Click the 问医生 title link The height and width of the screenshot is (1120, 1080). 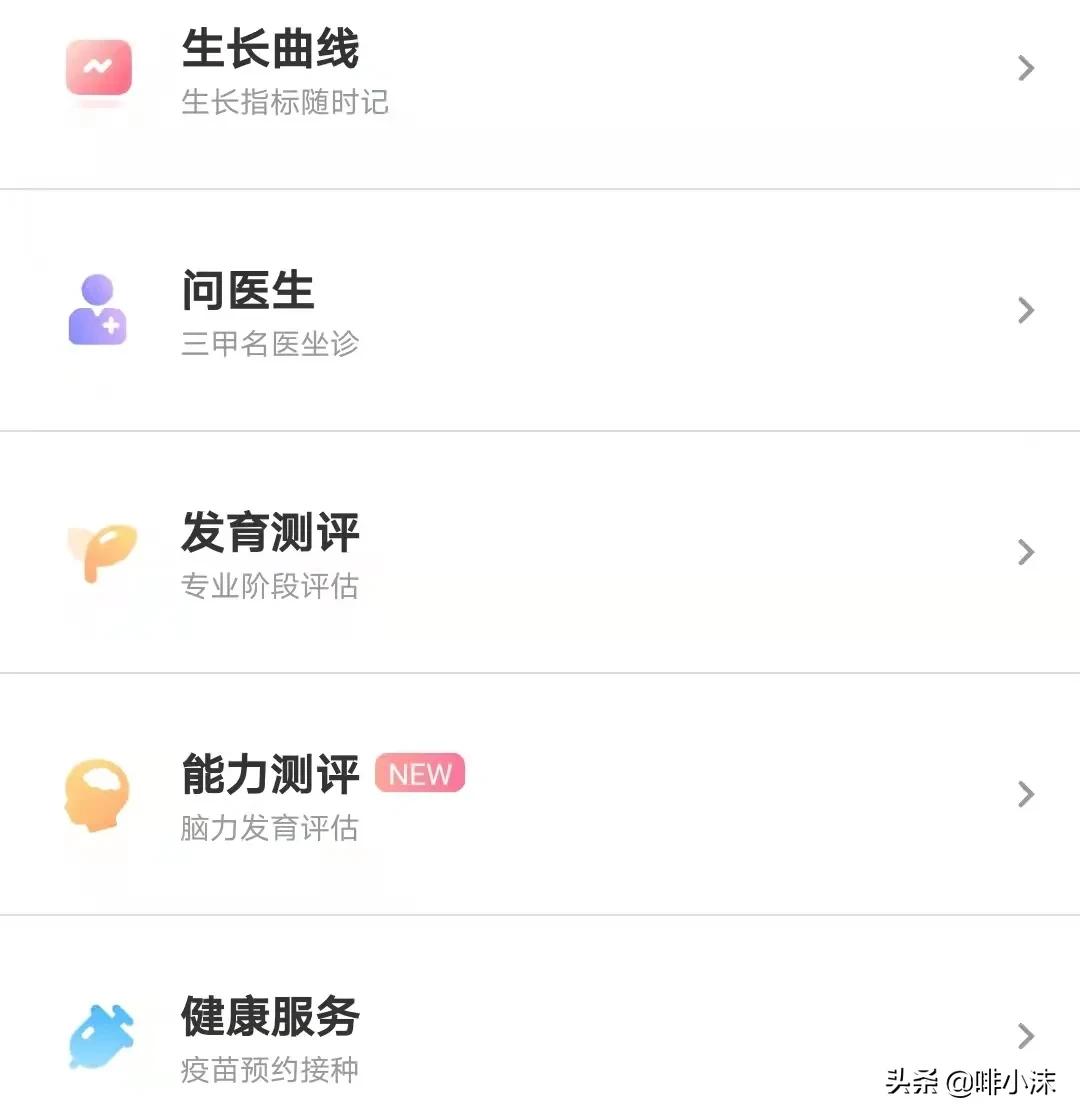[x=247, y=291]
